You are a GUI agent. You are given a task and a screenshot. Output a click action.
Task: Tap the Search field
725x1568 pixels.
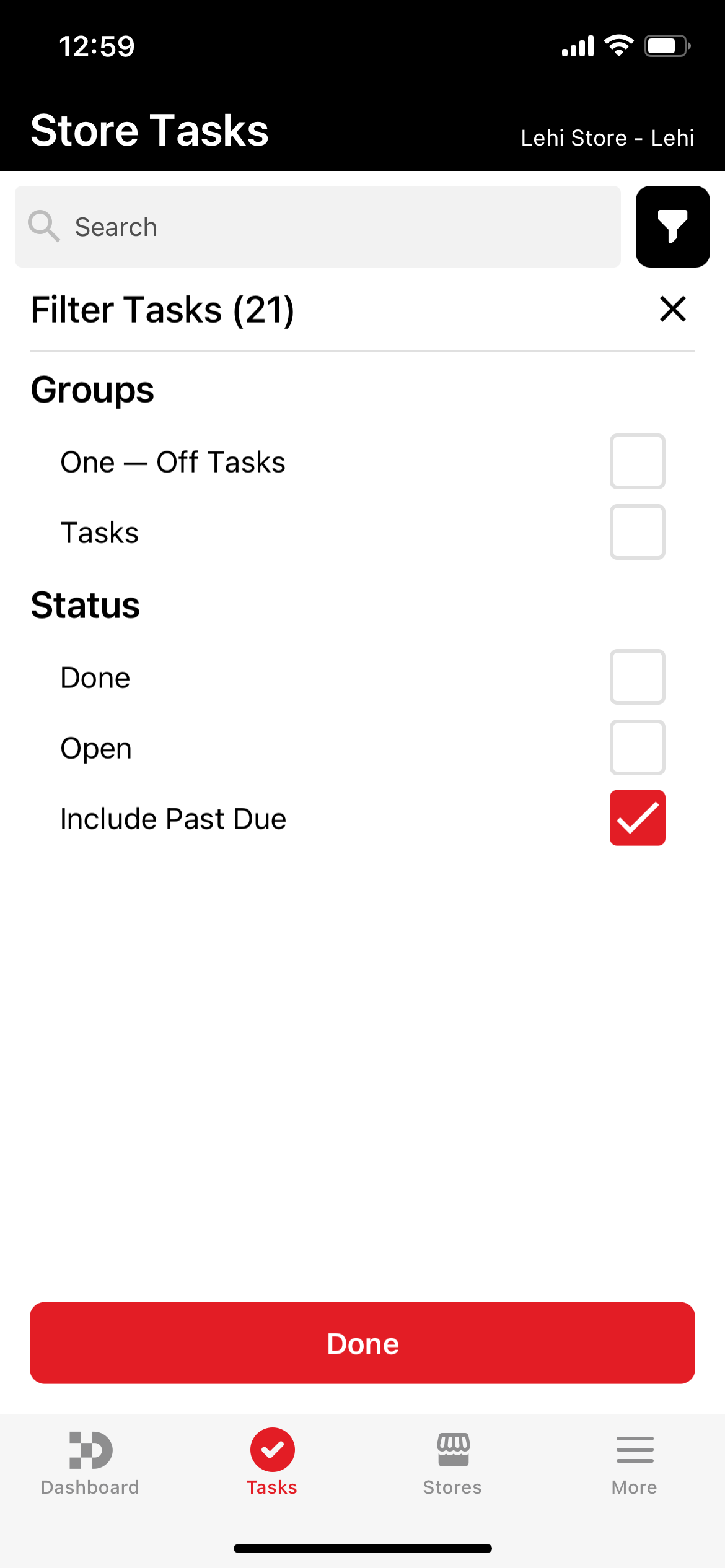318,227
